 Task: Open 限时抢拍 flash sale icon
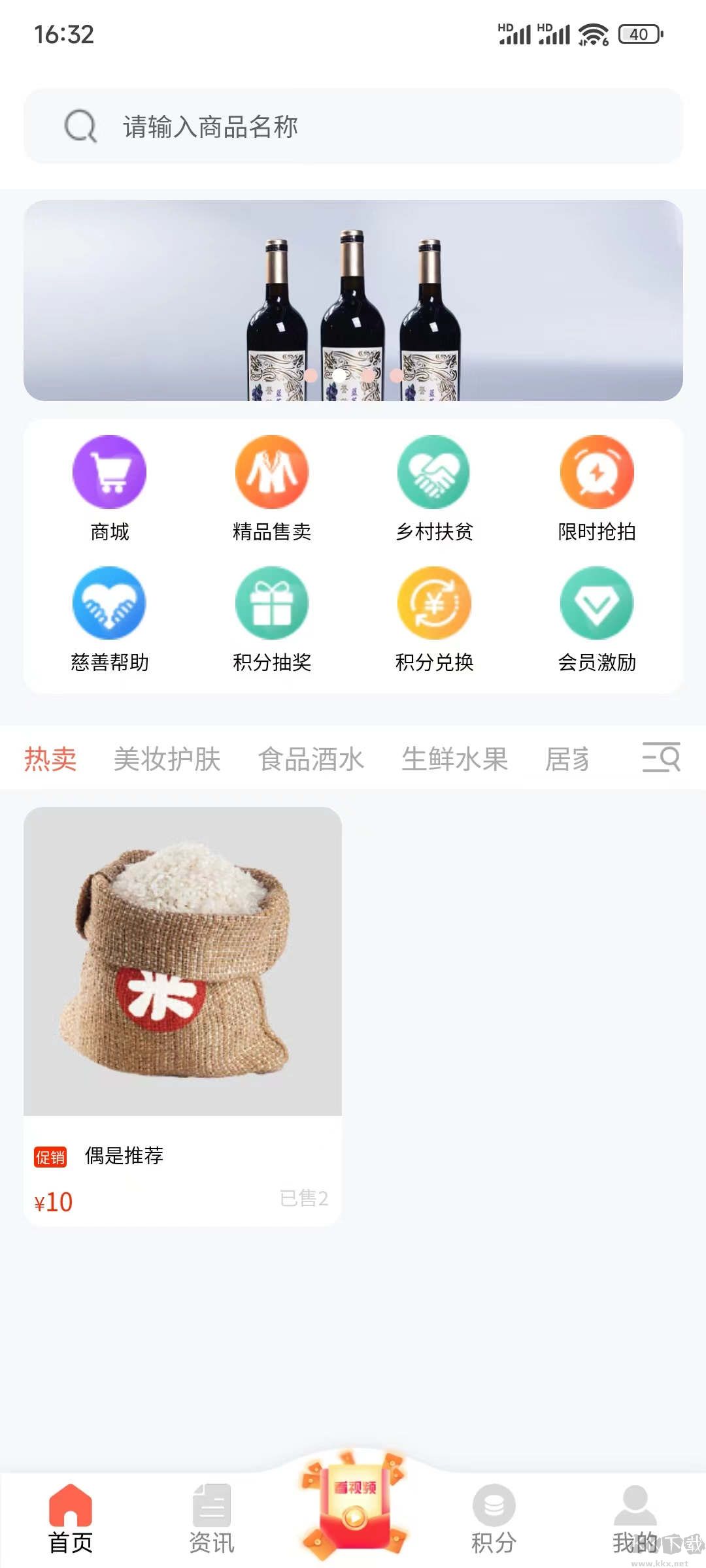coord(596,472)
